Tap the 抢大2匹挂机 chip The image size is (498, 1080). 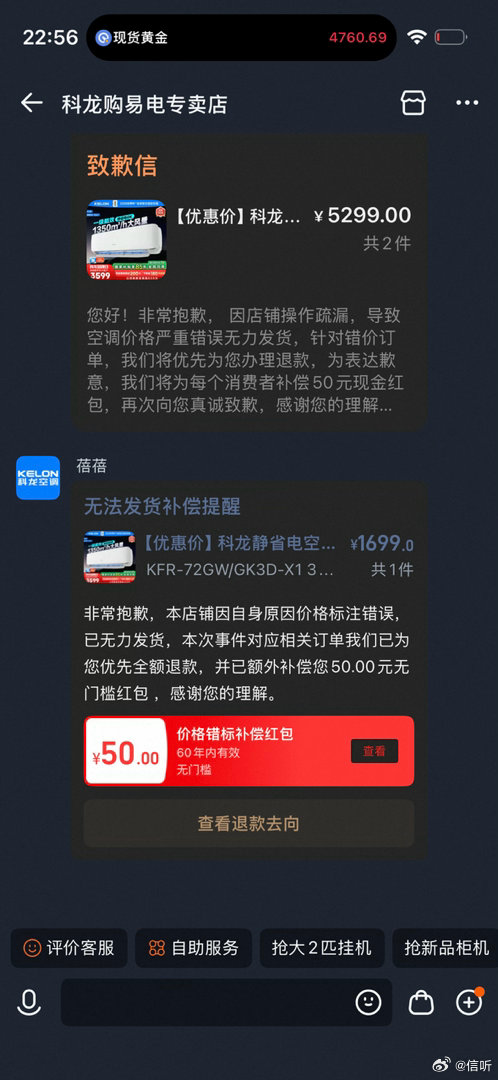click(322, 948)
